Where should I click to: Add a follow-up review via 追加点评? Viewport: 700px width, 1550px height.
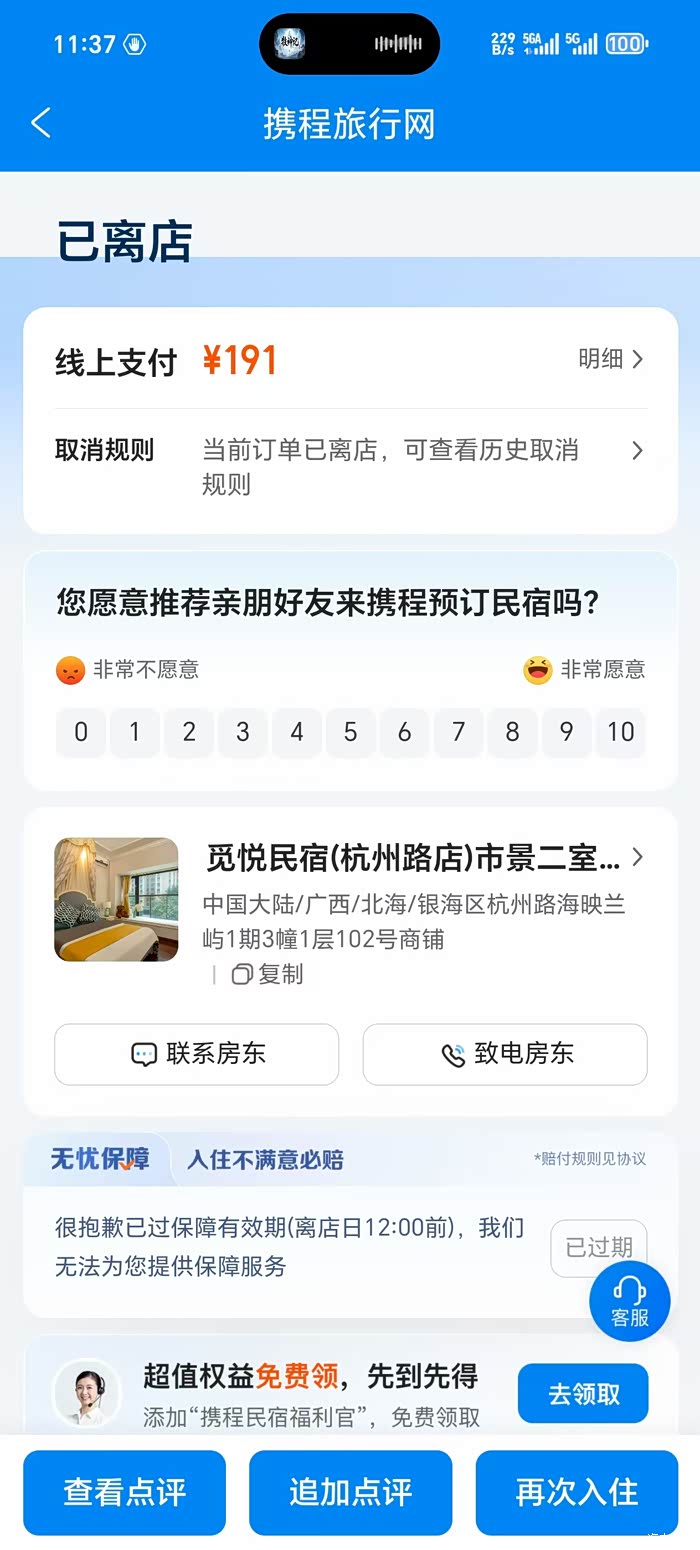(350, 1492)
